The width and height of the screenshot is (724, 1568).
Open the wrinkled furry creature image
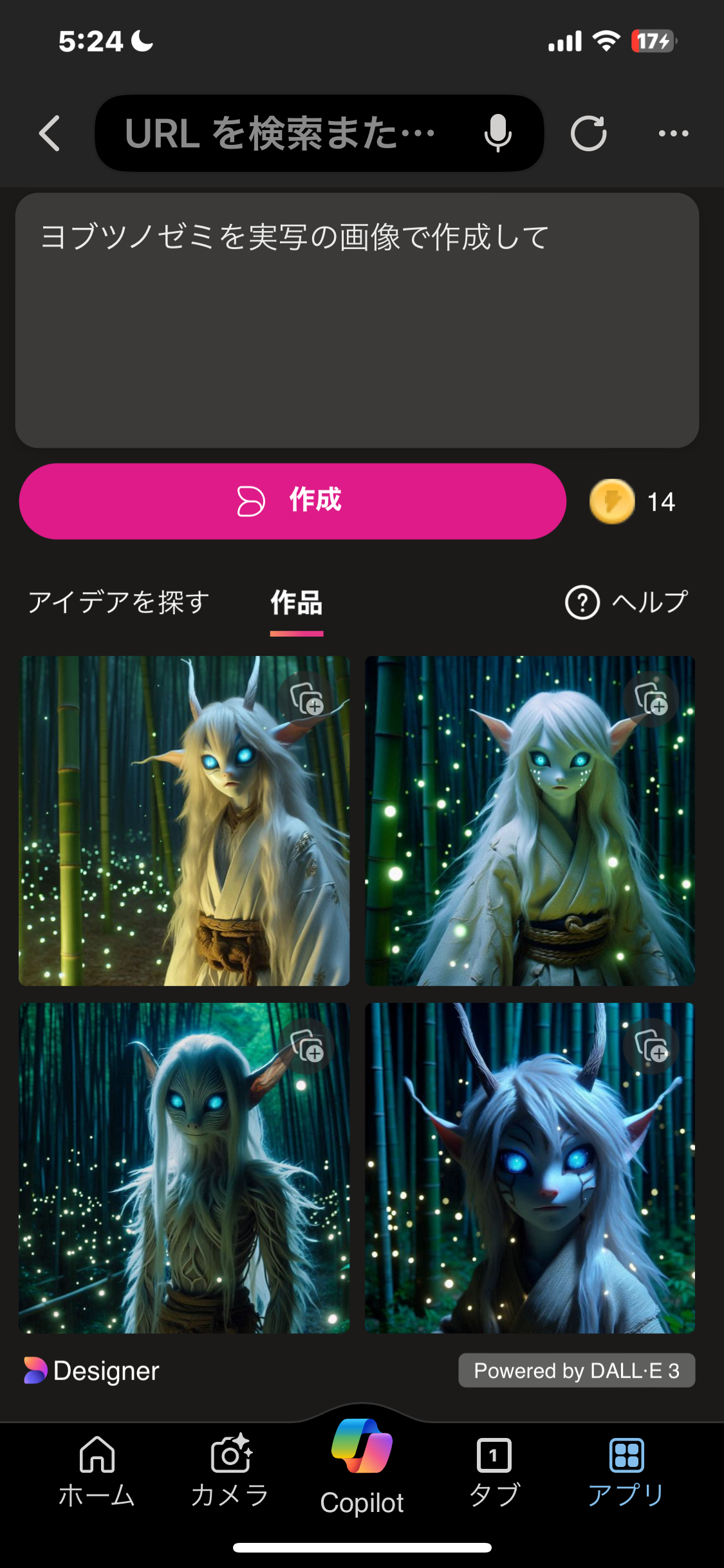[x=184, y=1168]
